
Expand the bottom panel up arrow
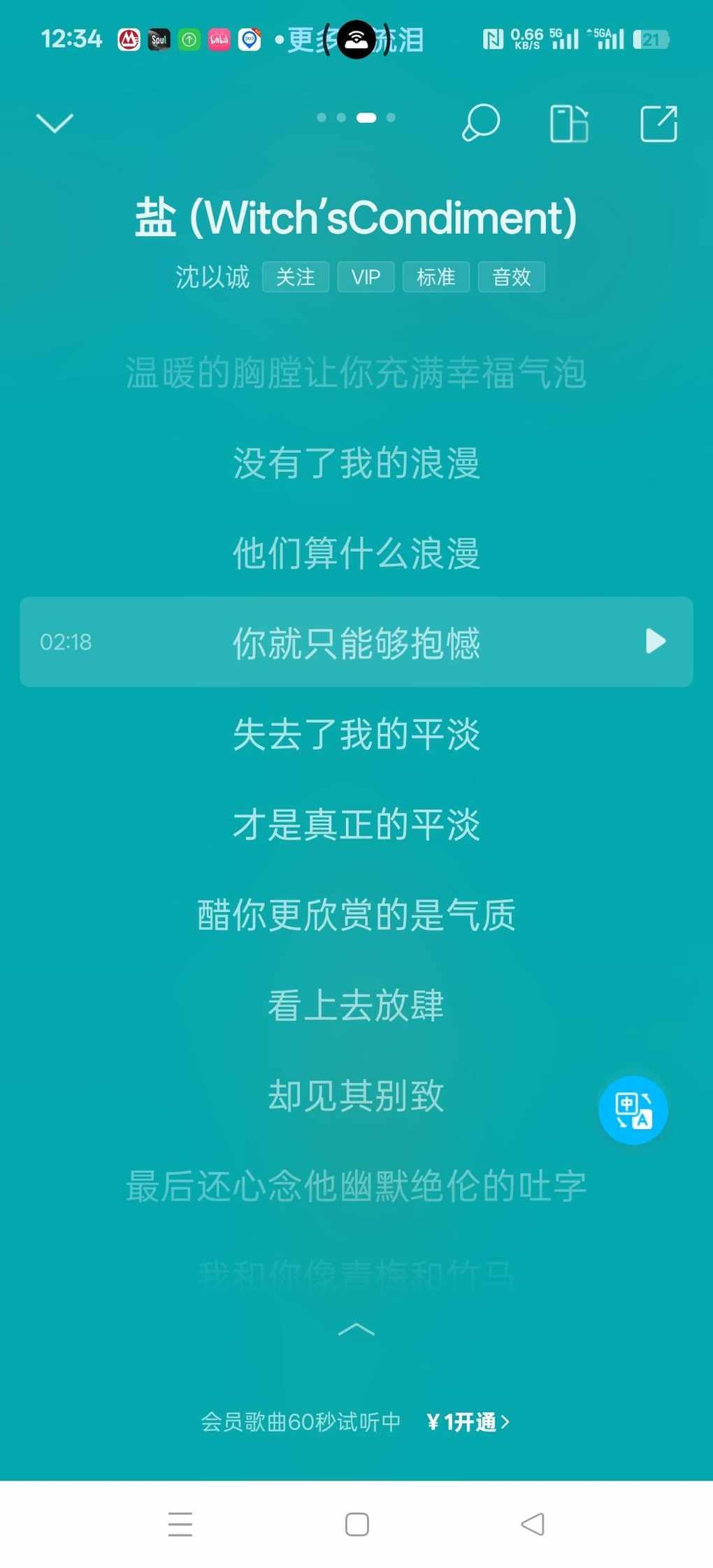(x=356, y=1329)
